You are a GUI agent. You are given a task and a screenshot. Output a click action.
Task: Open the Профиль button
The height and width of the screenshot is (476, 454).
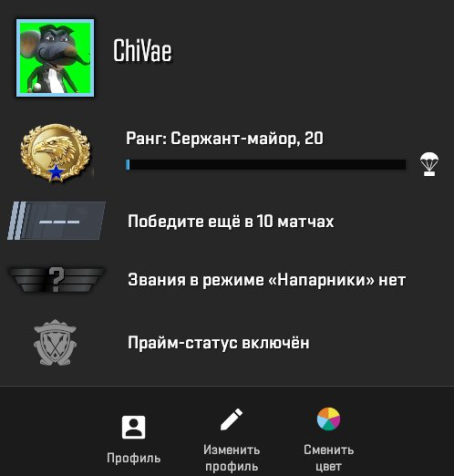pyautogui.click(x=133, y=439)
